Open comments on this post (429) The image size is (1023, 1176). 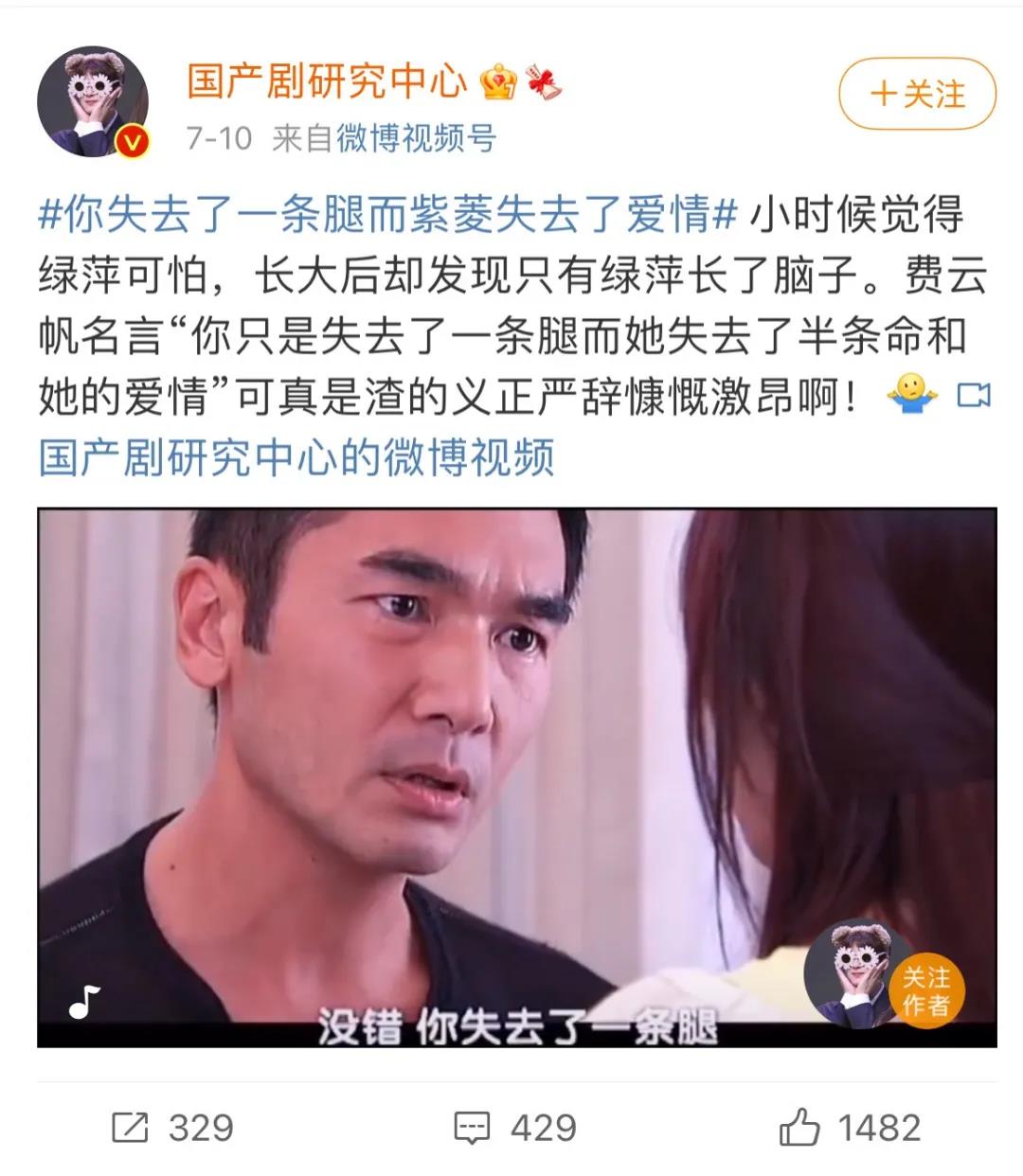click(514, 1128)
